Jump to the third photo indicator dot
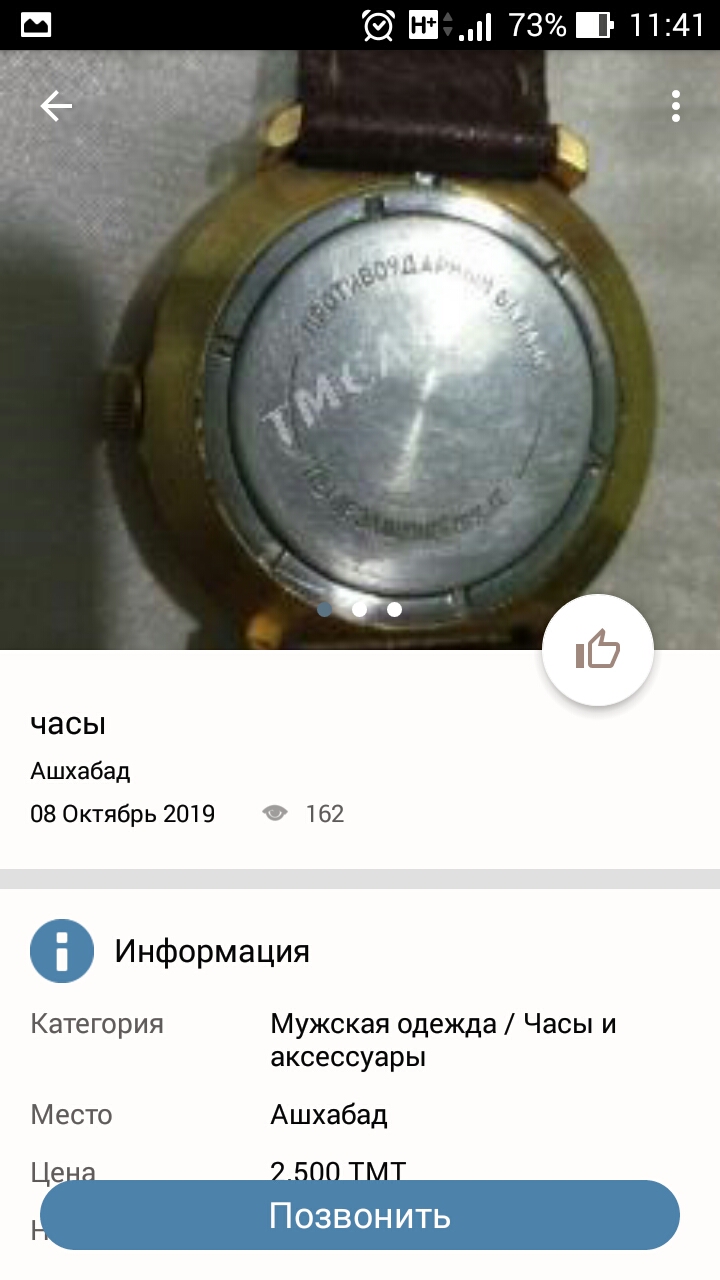Viewport: 720px width, 1280px height. pyautogui.click(x=395, y=609)
